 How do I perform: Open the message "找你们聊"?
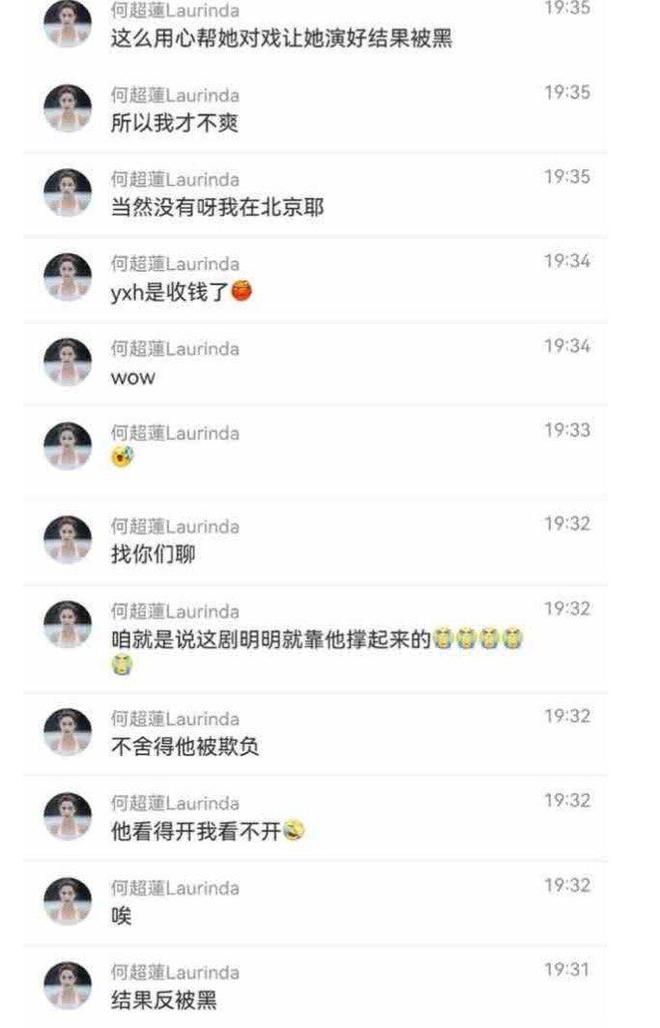(x=152, y=555)
